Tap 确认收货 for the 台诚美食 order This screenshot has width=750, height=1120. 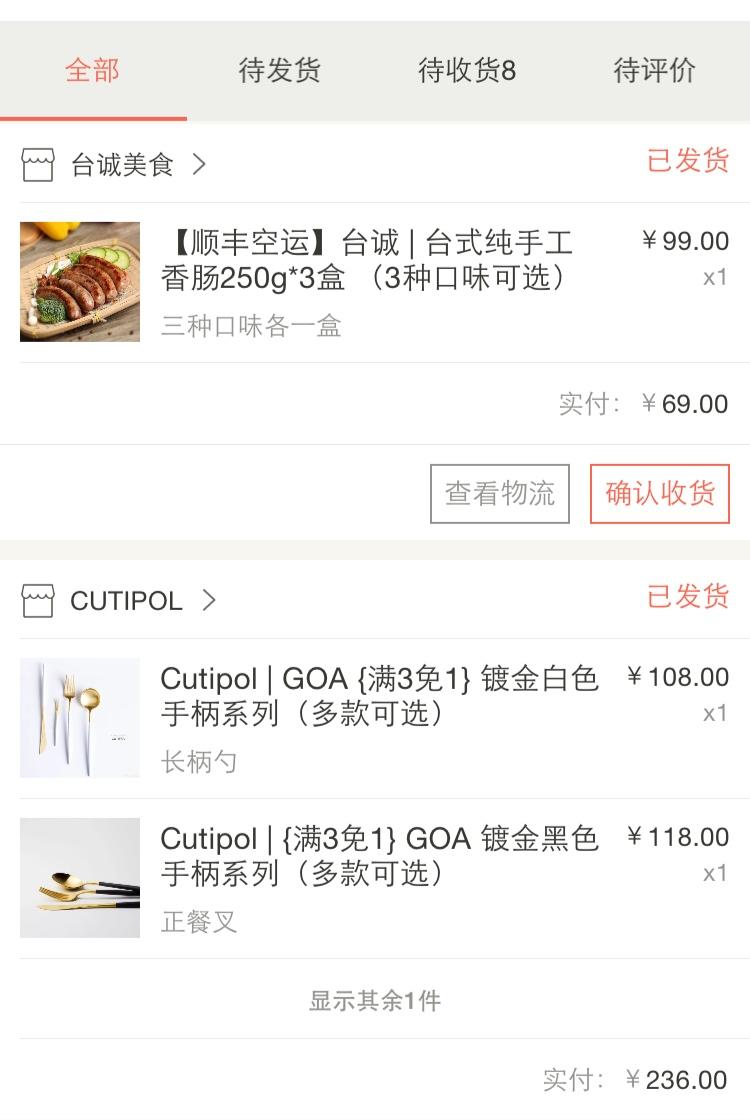pos(660,493)
